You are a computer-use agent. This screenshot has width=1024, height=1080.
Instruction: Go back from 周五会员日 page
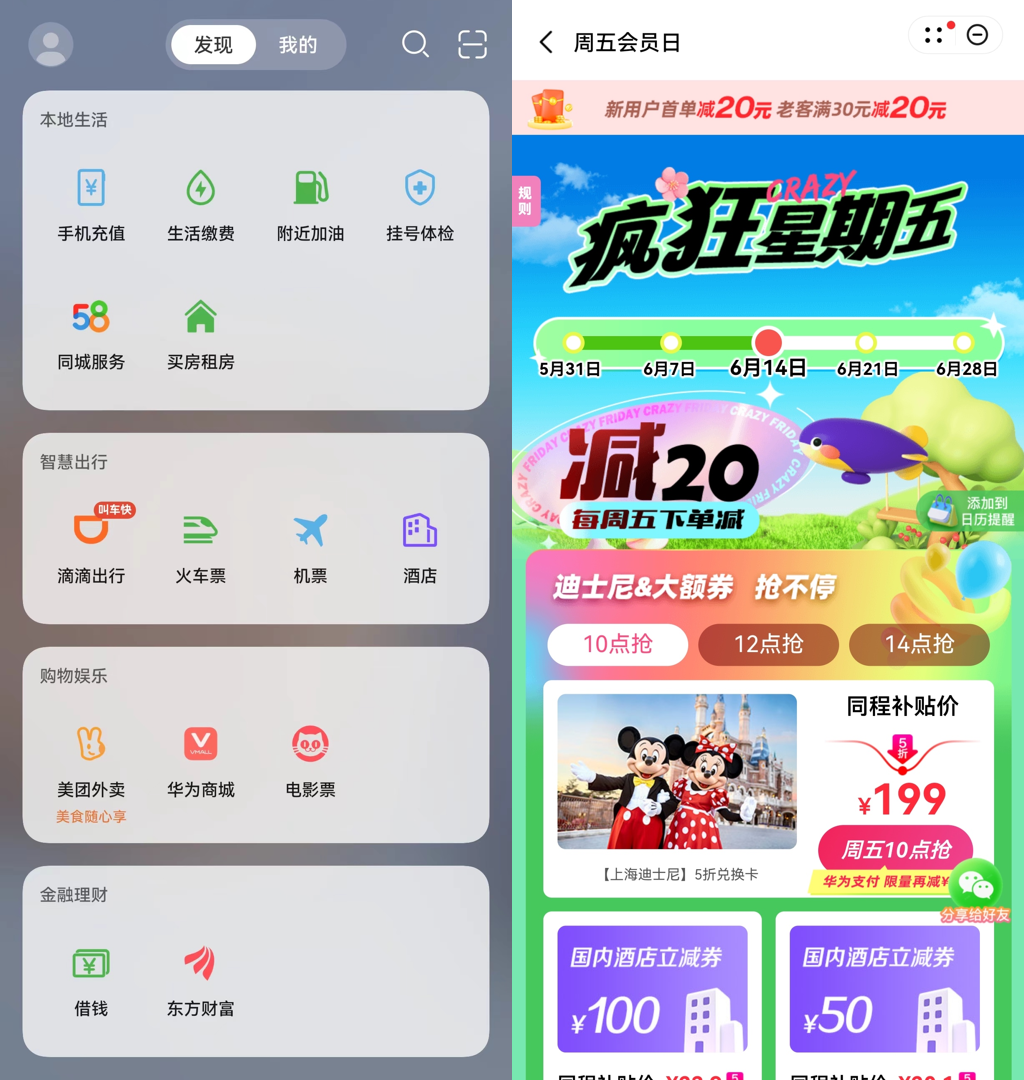click(x=546, y=42)
